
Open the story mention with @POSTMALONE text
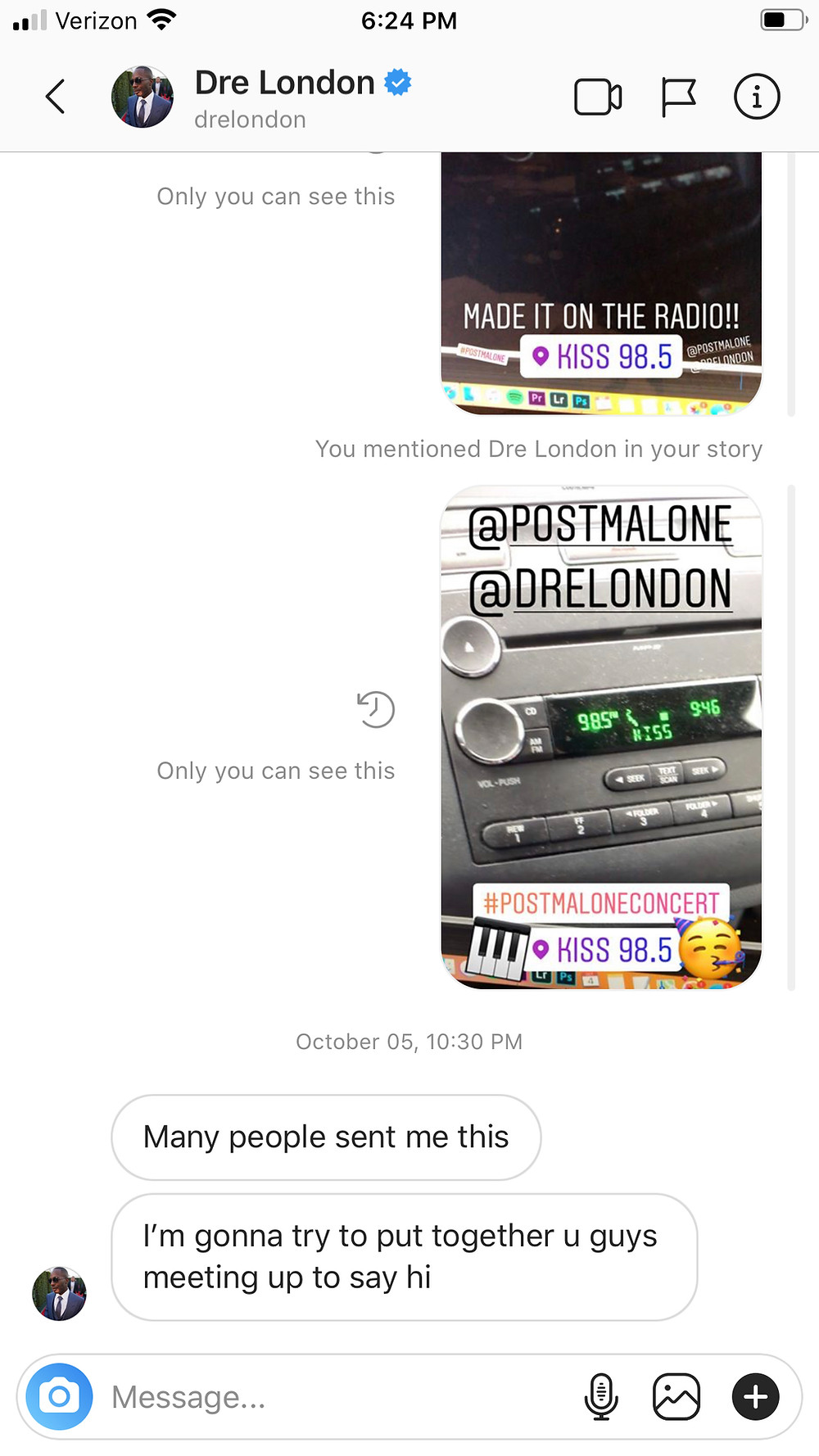coord(602,738)
